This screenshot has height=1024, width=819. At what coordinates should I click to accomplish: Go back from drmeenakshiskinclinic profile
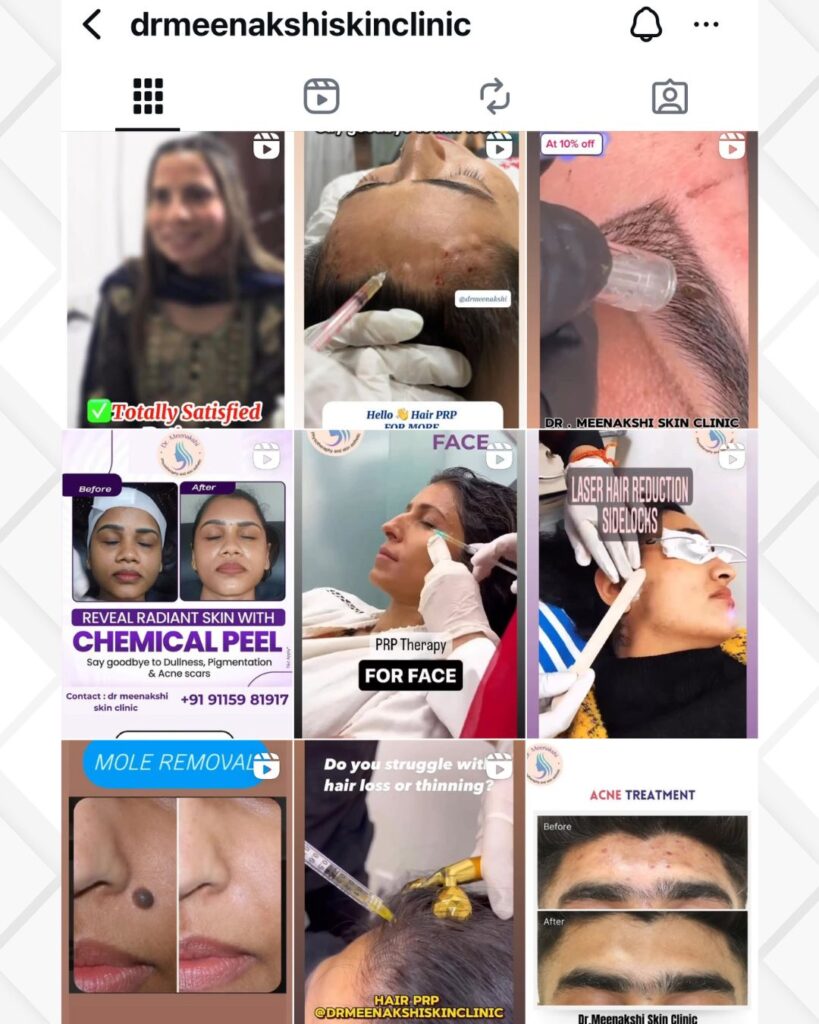(92, 25)
